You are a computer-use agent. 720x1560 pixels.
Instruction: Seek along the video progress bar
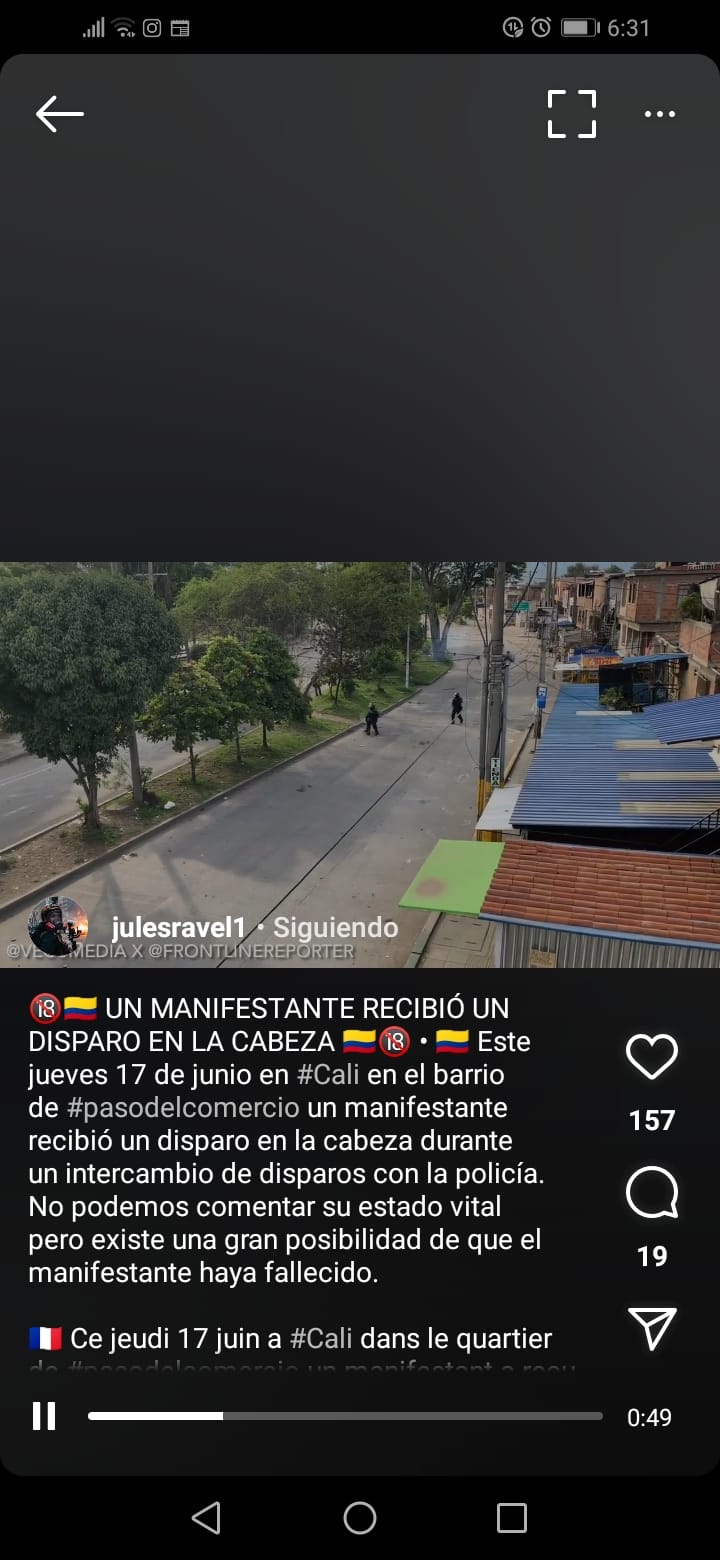click(x=345, y=1416)
